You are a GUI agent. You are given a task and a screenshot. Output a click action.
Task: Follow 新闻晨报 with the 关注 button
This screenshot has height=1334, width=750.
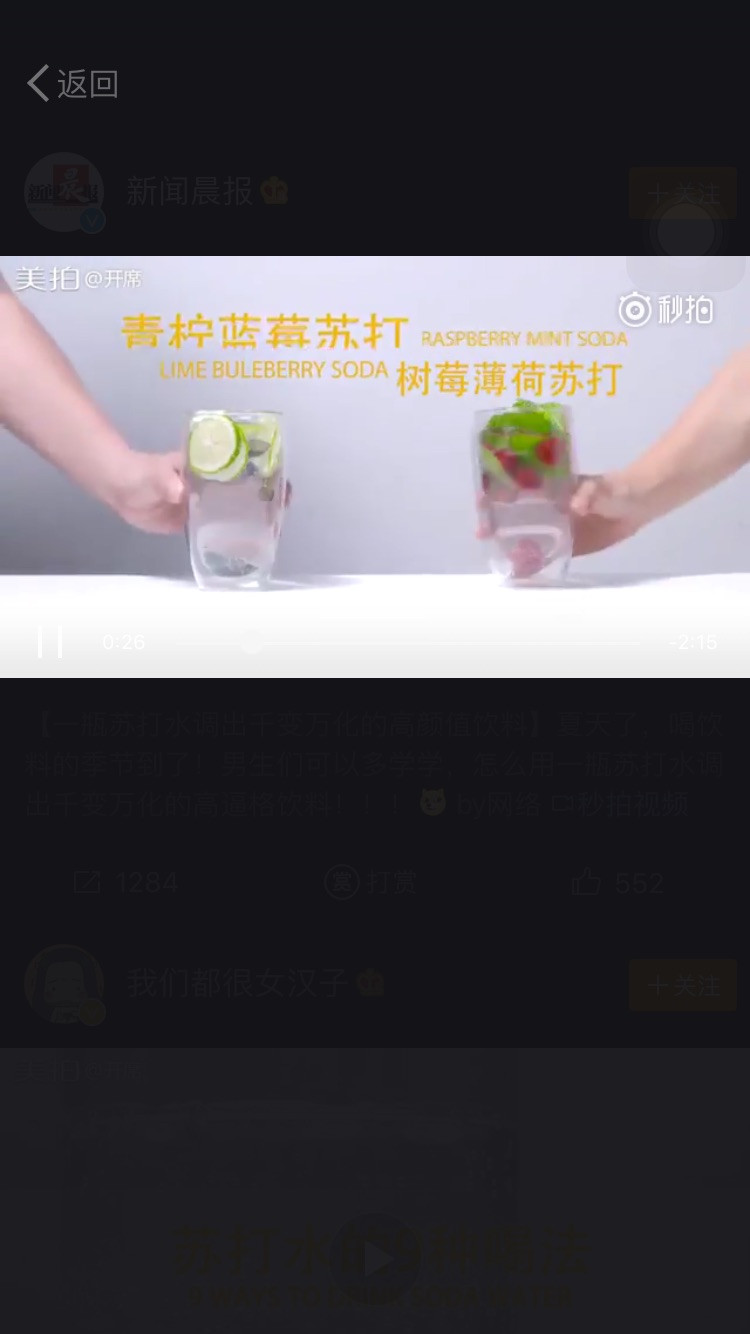pyautogui.click(x=683, y=194)
